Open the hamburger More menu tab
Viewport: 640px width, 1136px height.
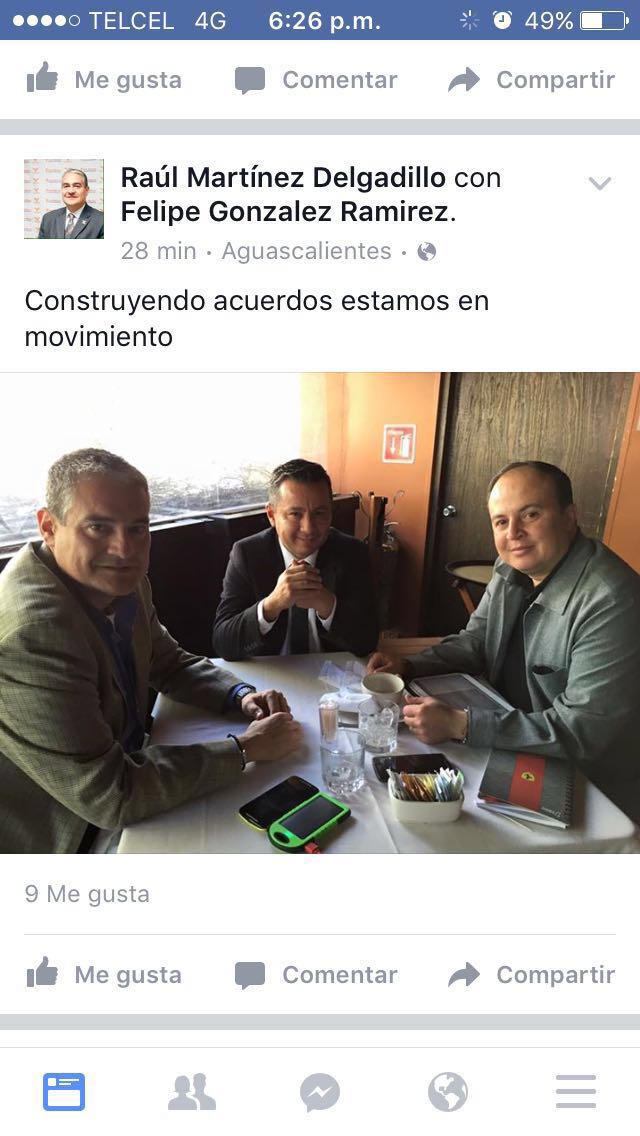(576, 1092)
